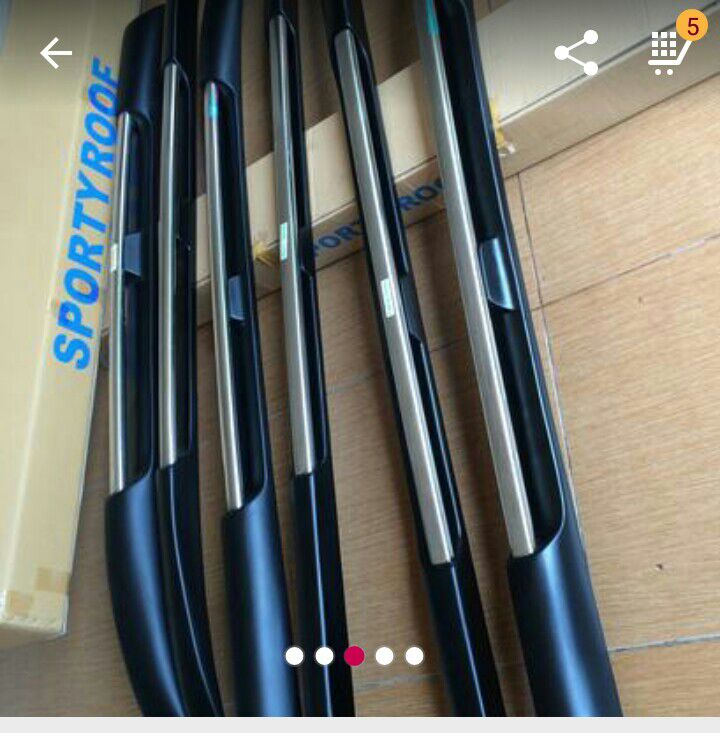Open the roof rail product photo fullscreen

pos(360,360)
